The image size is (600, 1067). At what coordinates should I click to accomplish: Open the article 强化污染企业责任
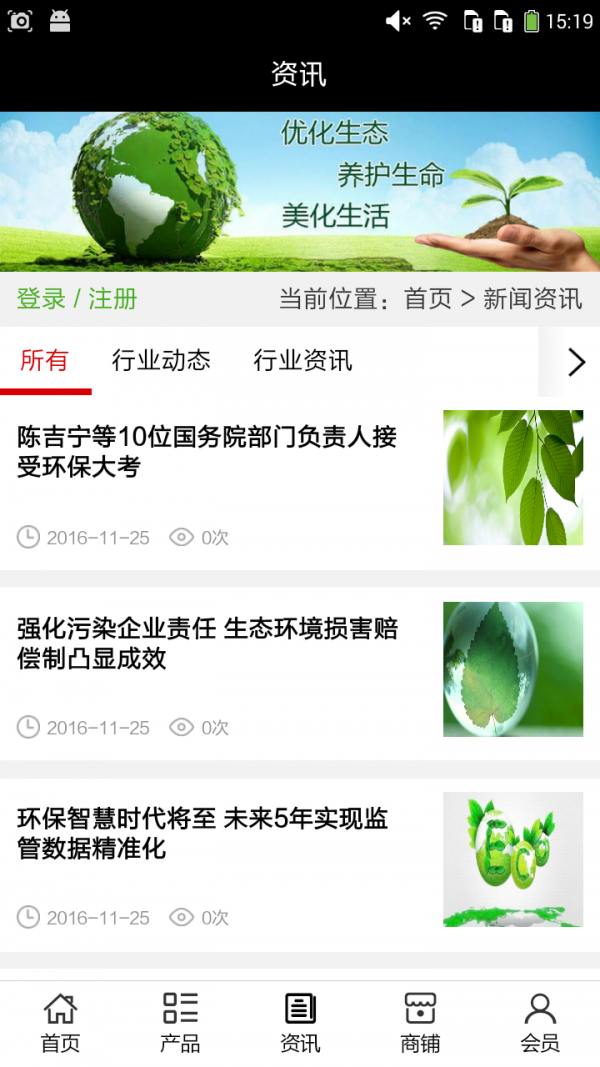click(x=207, y=644)
